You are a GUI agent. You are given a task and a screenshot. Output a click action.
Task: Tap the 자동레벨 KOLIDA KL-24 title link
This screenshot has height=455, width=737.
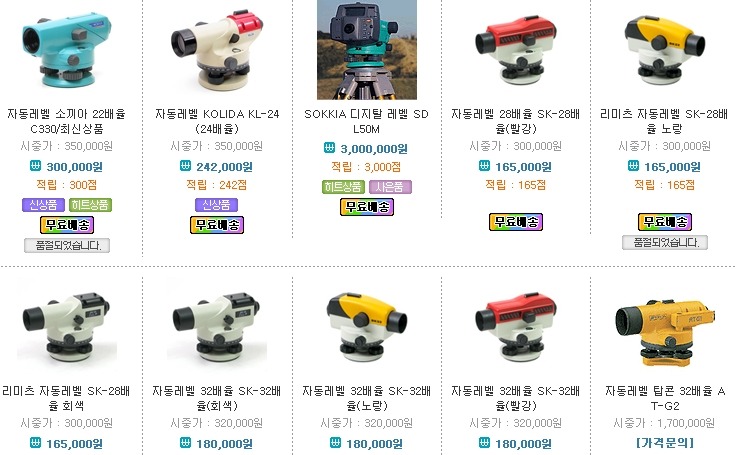[x=216, y=122]
